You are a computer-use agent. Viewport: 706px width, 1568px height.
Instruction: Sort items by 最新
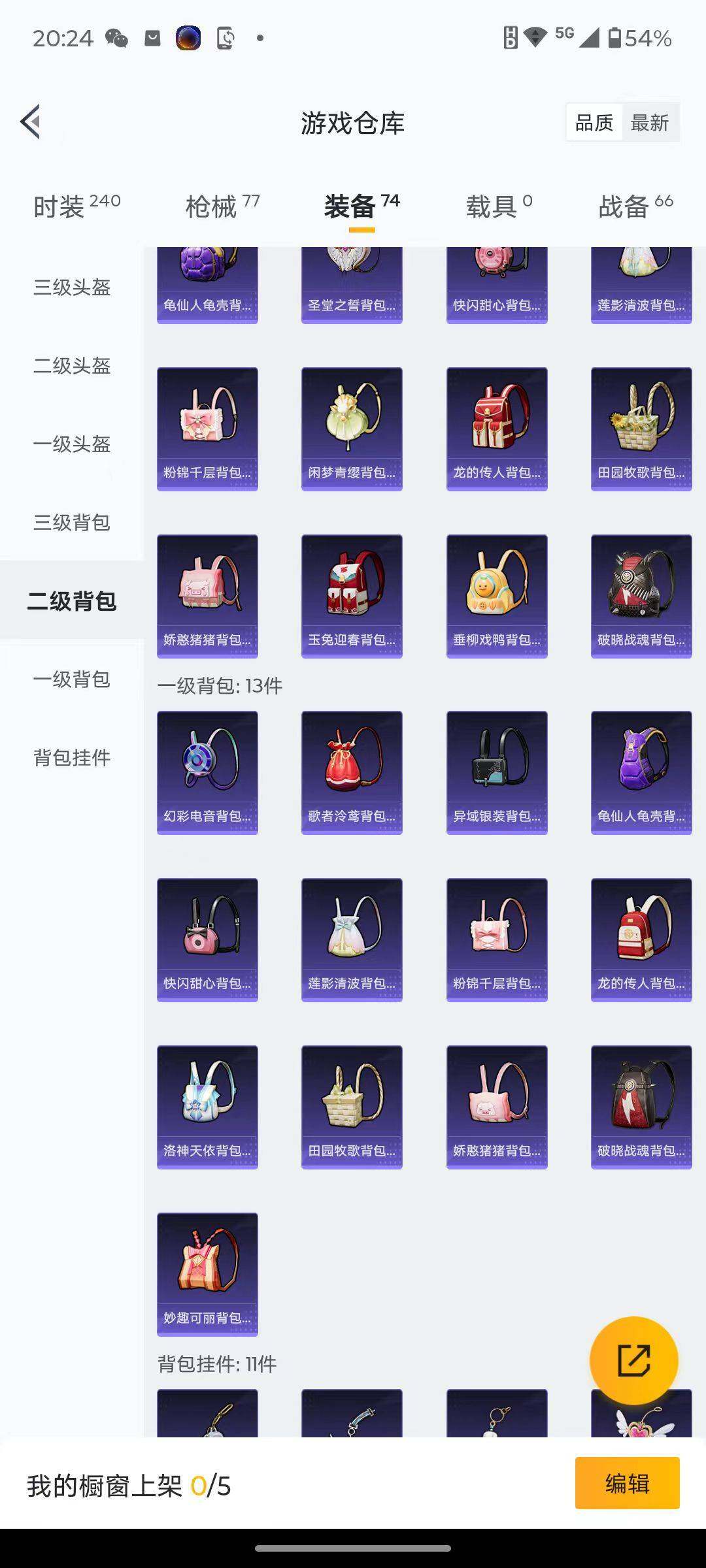(x=650, y=122)
